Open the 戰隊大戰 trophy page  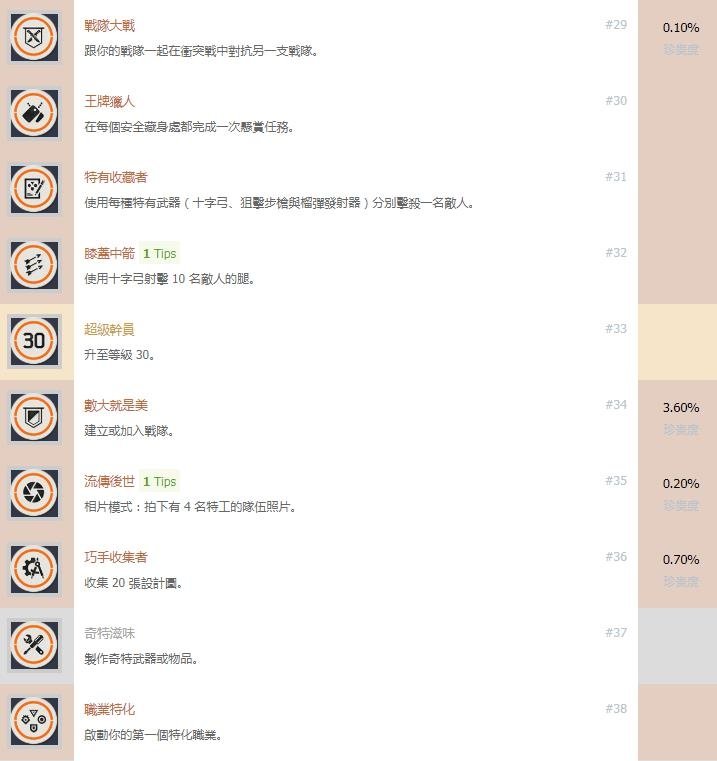109,26
